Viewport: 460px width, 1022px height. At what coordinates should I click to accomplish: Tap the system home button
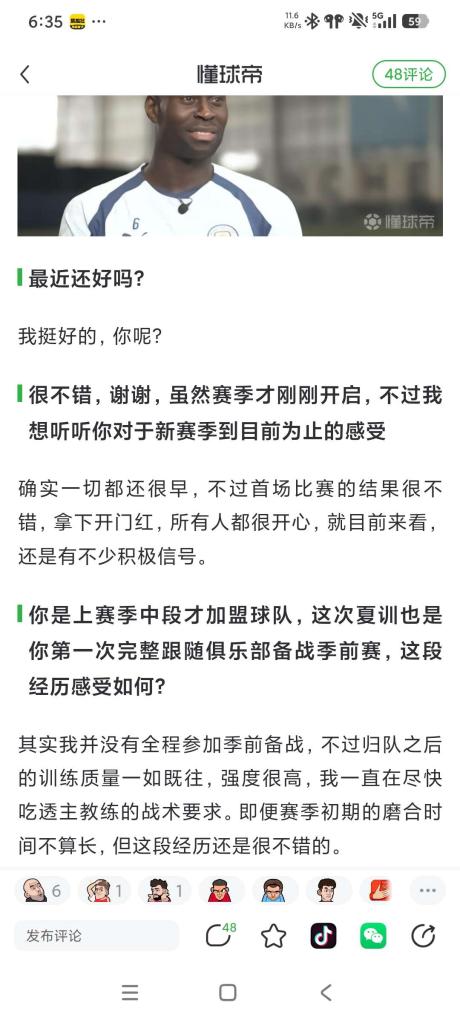tap(227, 993)
